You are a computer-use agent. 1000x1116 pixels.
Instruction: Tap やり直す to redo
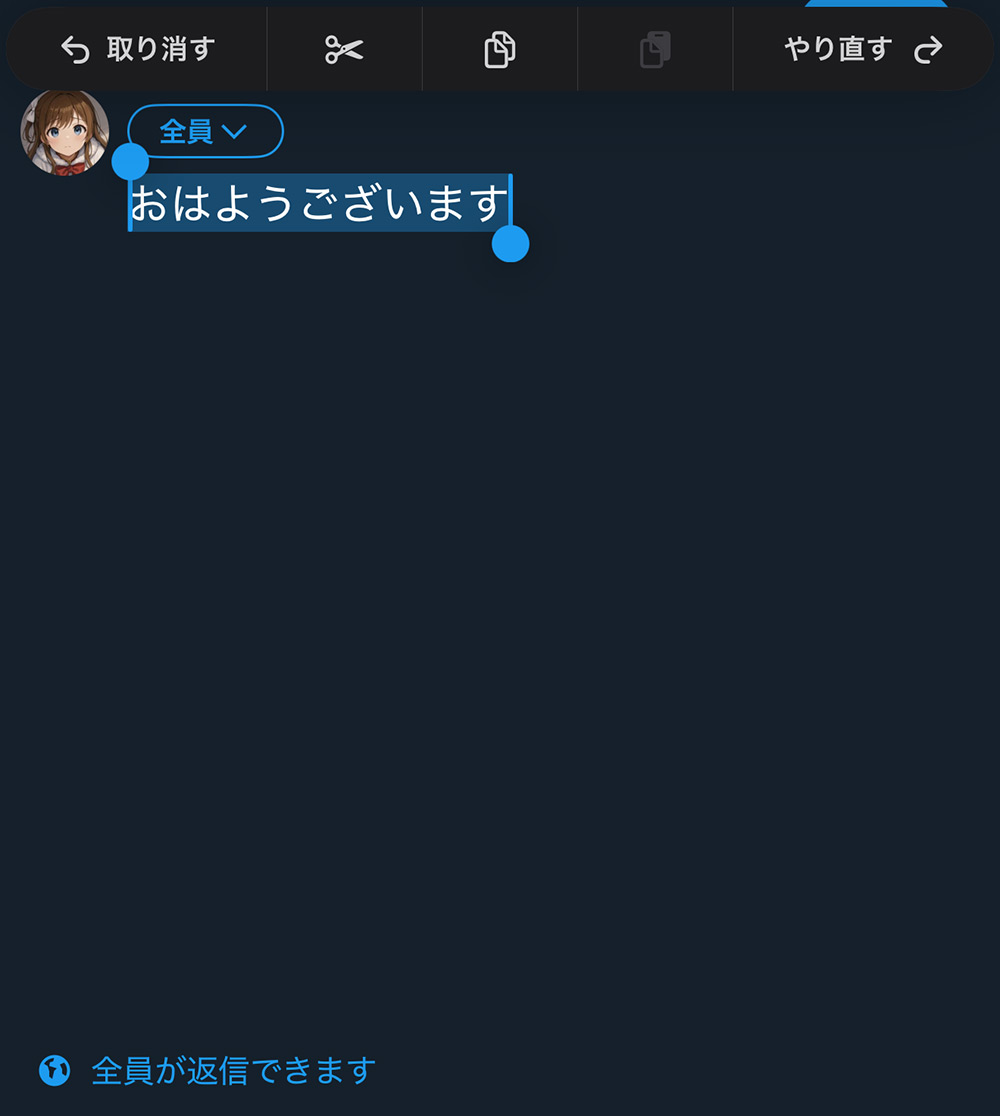[x=862, y=49]
